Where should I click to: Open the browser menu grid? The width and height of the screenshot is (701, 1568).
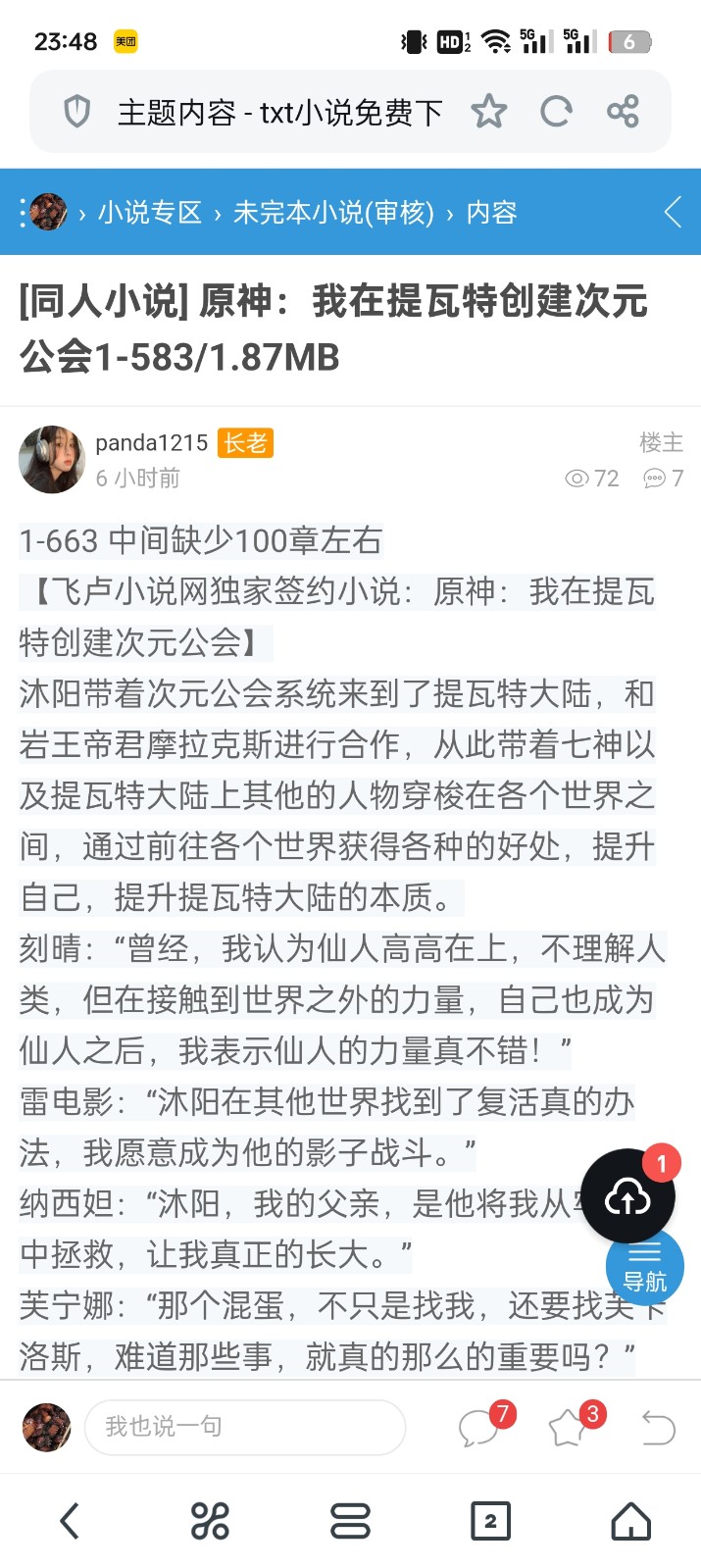tap(210, 1521)
